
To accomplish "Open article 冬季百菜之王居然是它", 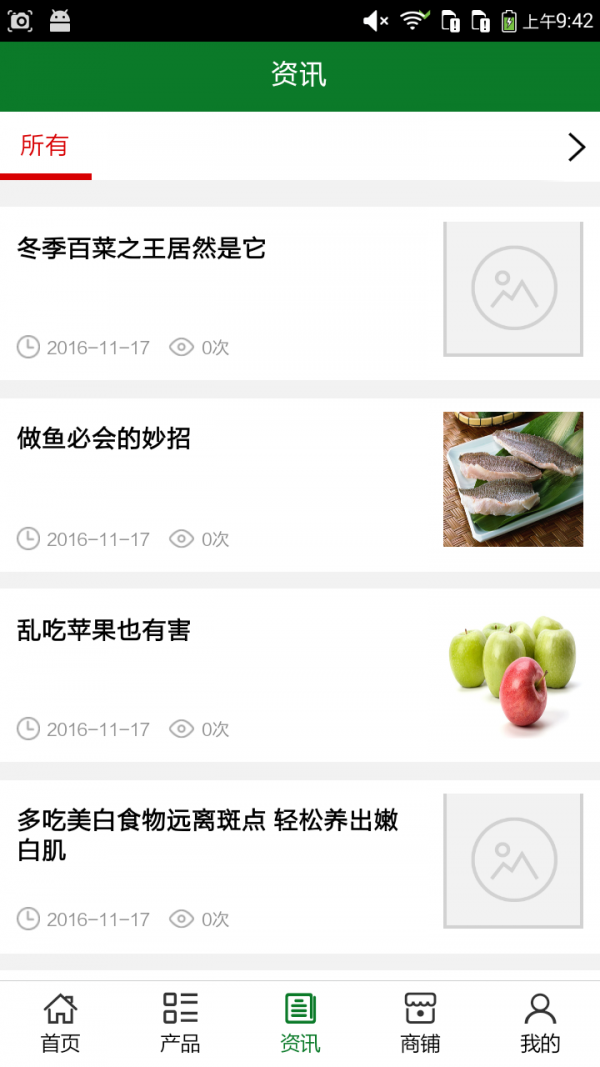I will (142, 248).
